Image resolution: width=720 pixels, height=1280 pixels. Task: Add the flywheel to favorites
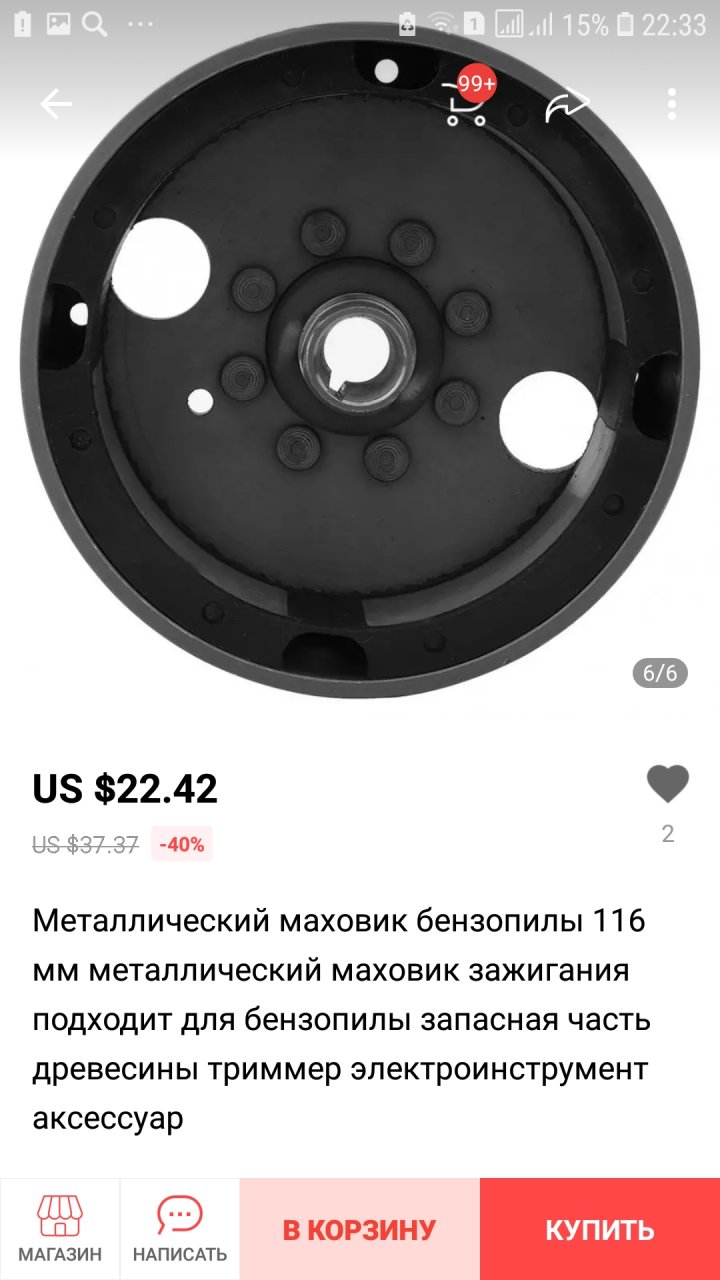[667, 785]
